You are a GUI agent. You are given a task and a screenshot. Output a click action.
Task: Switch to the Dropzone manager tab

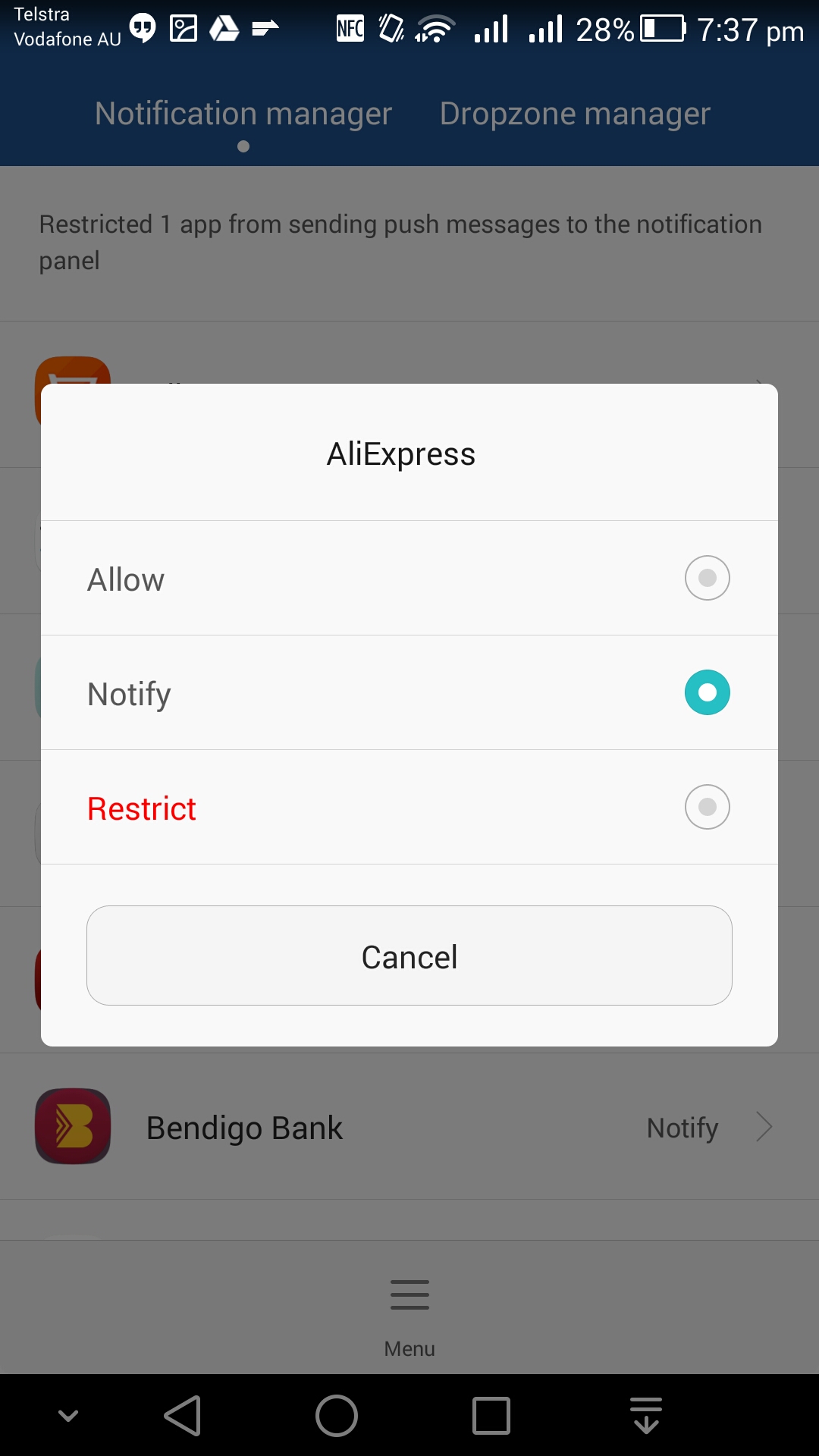575,114
